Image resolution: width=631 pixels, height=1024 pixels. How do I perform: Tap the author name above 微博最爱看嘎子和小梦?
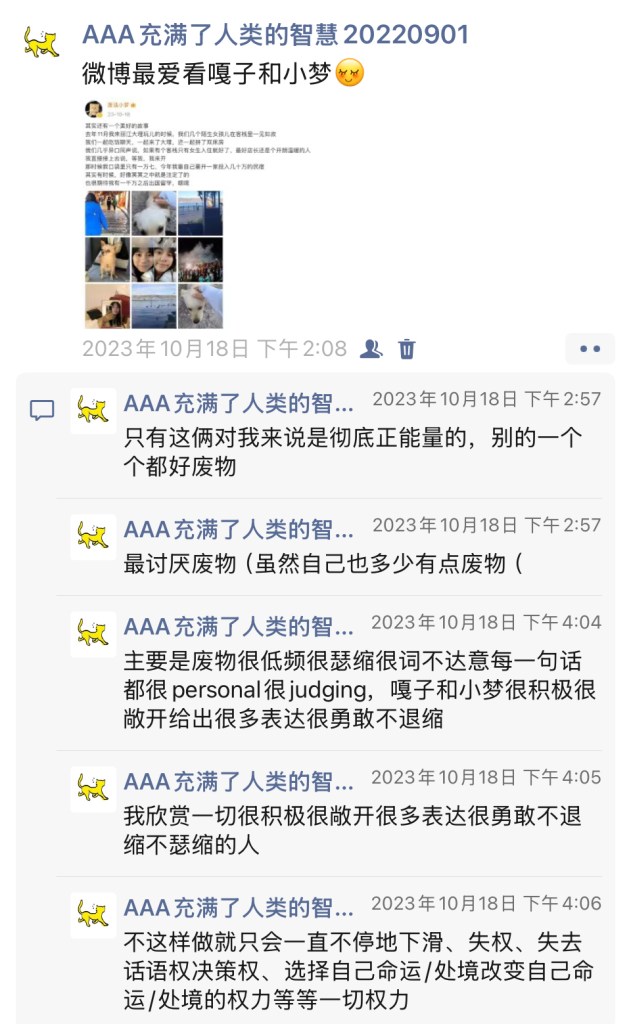click(x=275, y=36)
